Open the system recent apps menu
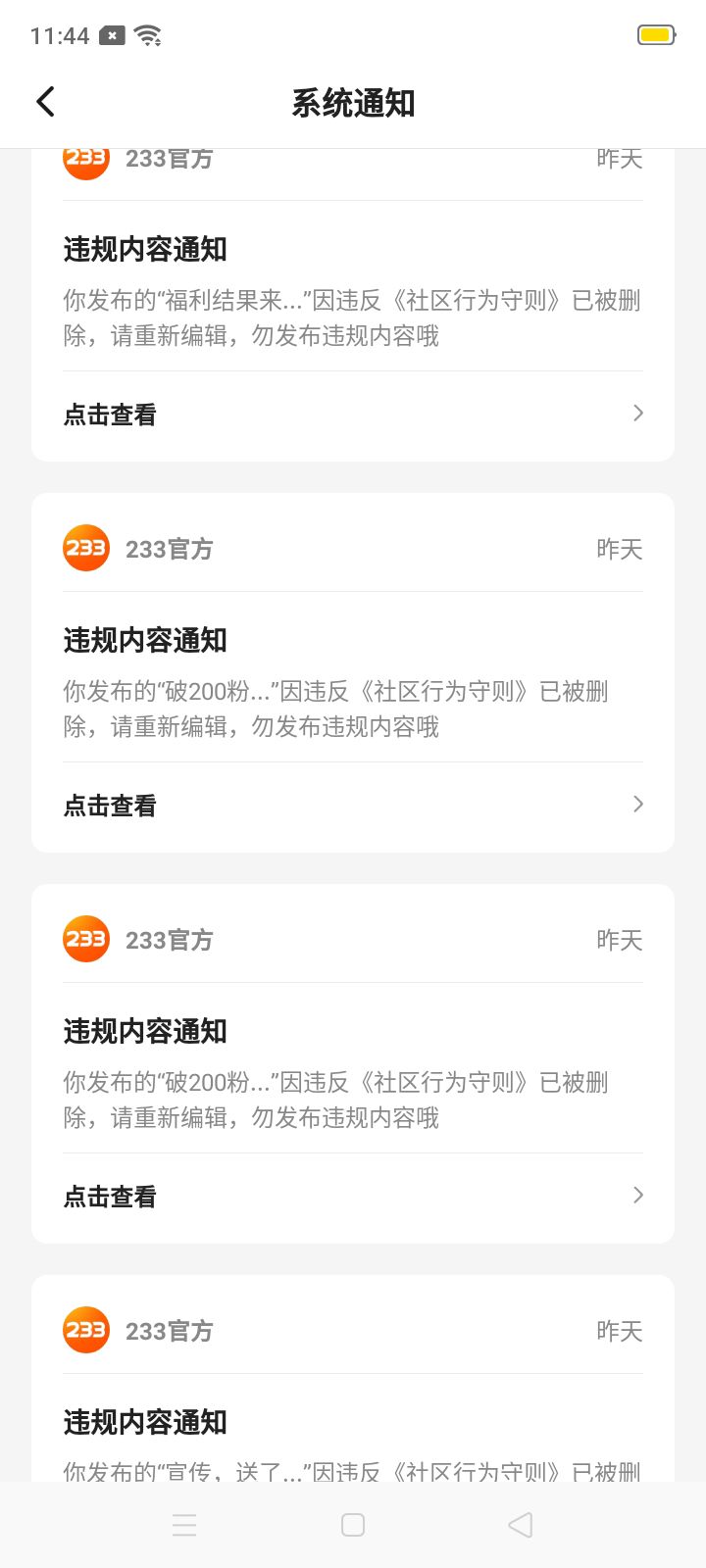Screen dimensions: 706x1568 tap(184, 1525)
